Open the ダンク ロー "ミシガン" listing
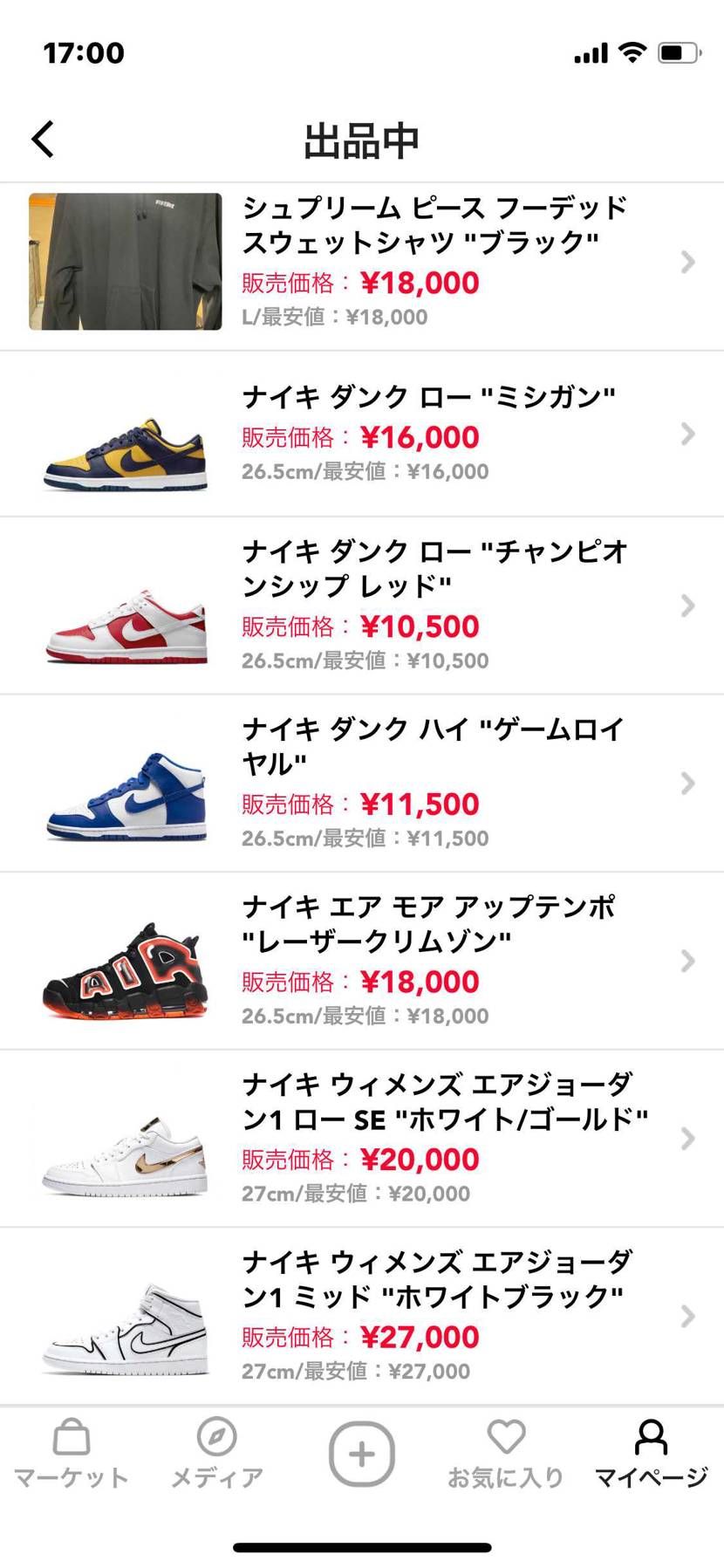The image size is (724, 1568). [x=362, y=434]
